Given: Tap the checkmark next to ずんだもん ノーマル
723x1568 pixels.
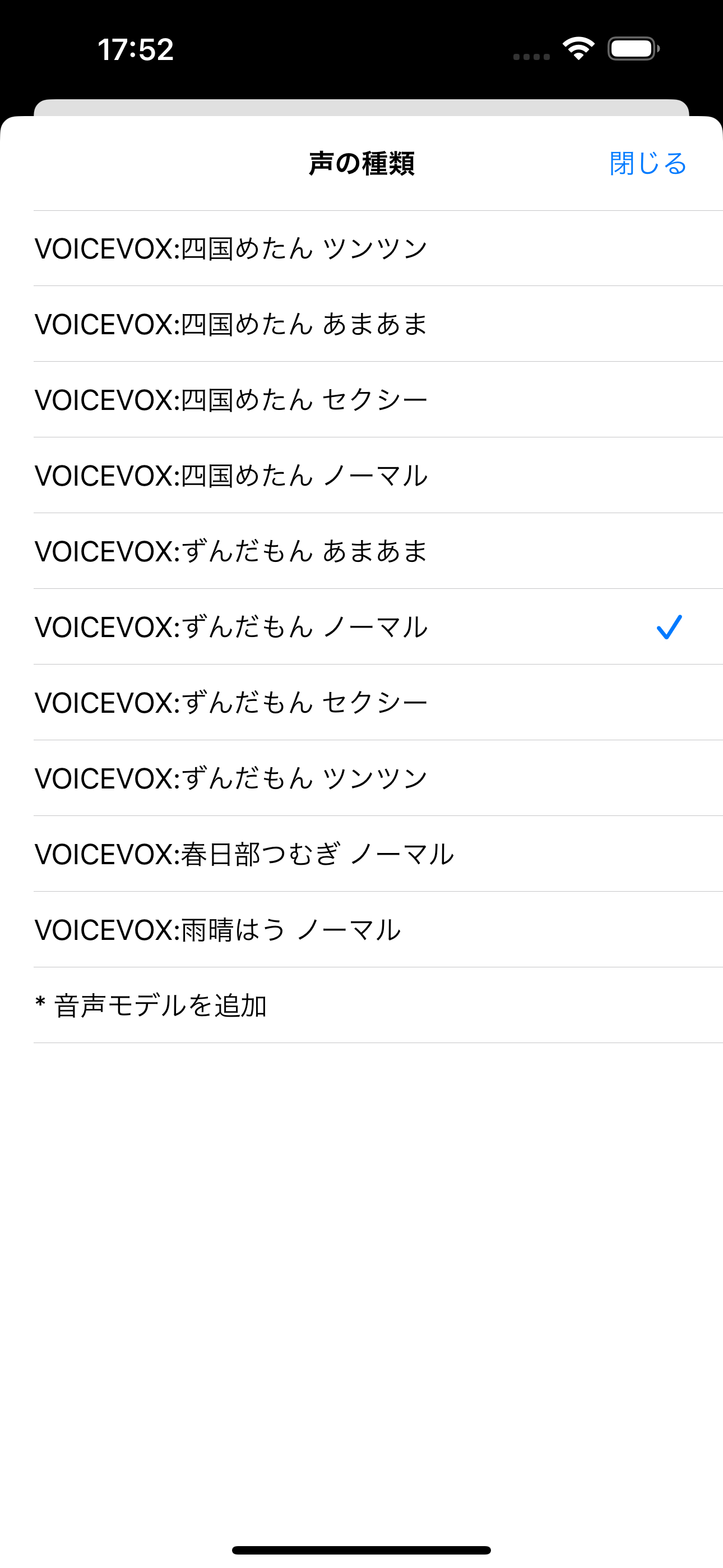Looking at the screenshot, I should (x=669, y=627).
